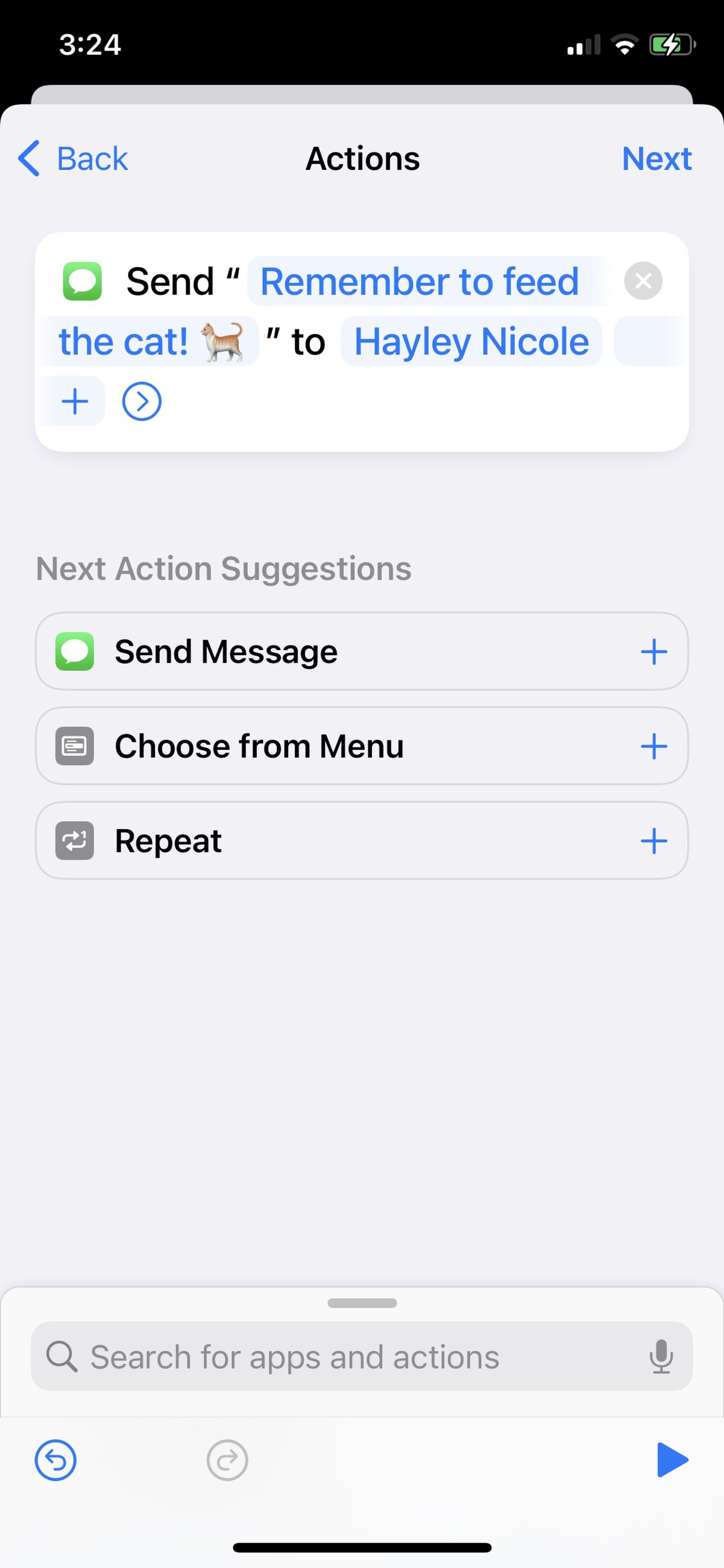Image resolution: width=724 pixels, height=1568 pixels.
Task: Expand the Send Message action details chevron
Action: [x=142, y=401]
